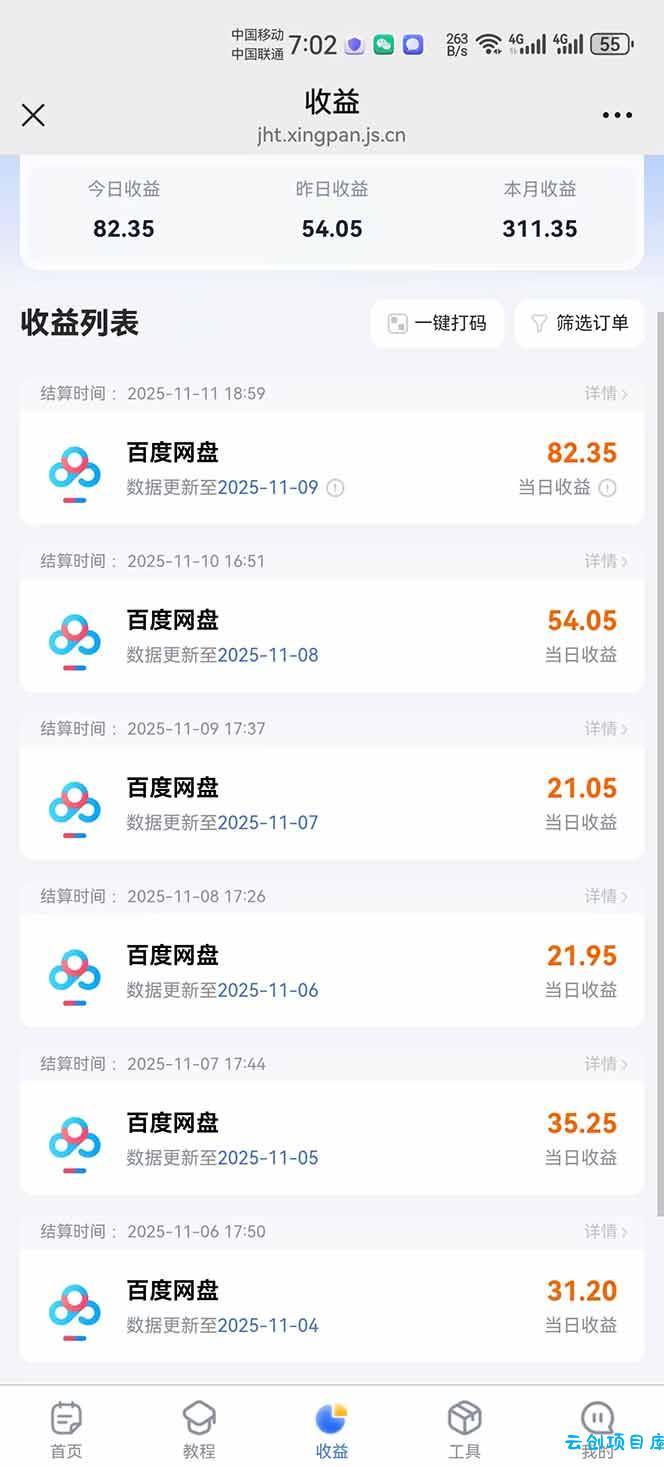Screen dimensions: 664x1467
Task: Open 详情 for settlement 2025-11-06 17:50
Action: [x=606, y=1231]
